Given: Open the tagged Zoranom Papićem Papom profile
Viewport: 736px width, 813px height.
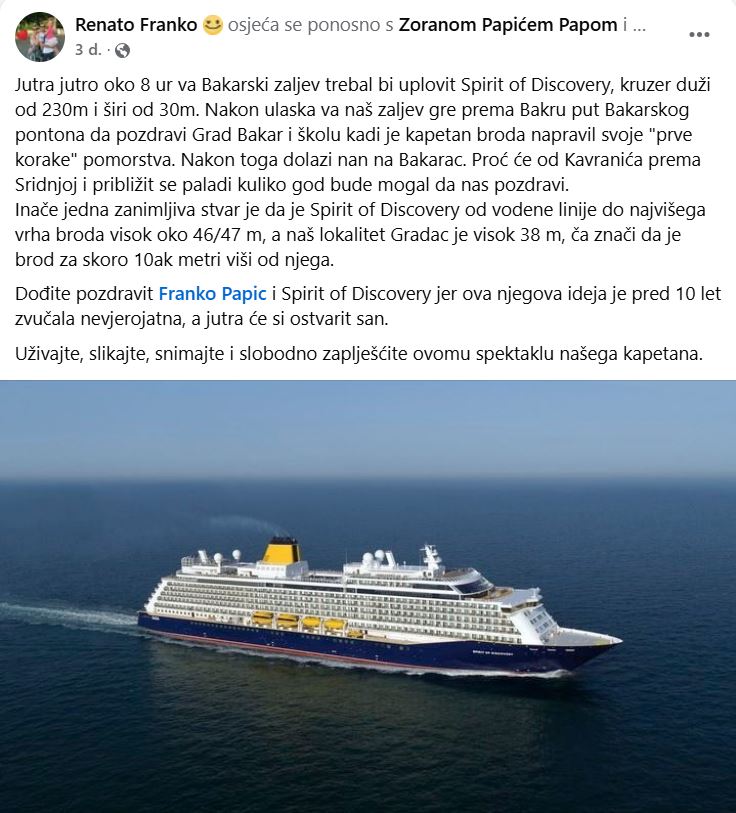Looking at the screenshot, I should coord(508,25).
